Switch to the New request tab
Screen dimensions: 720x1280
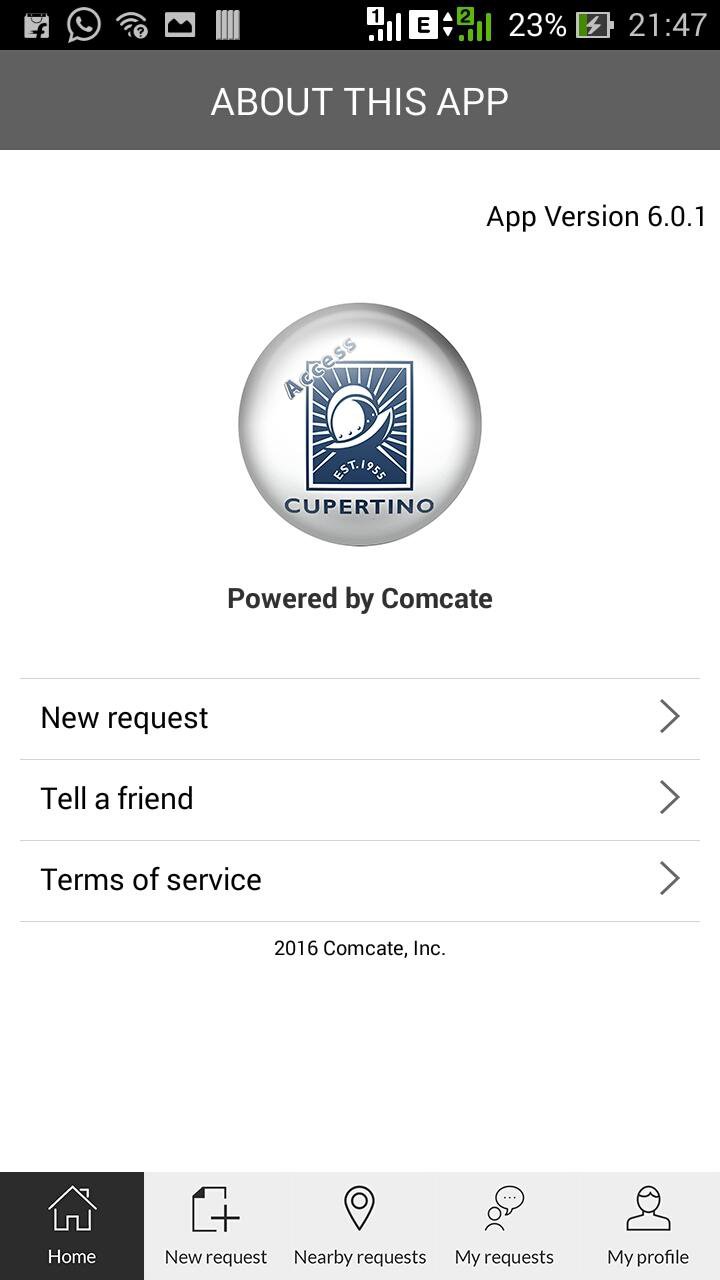point(216,1226)
